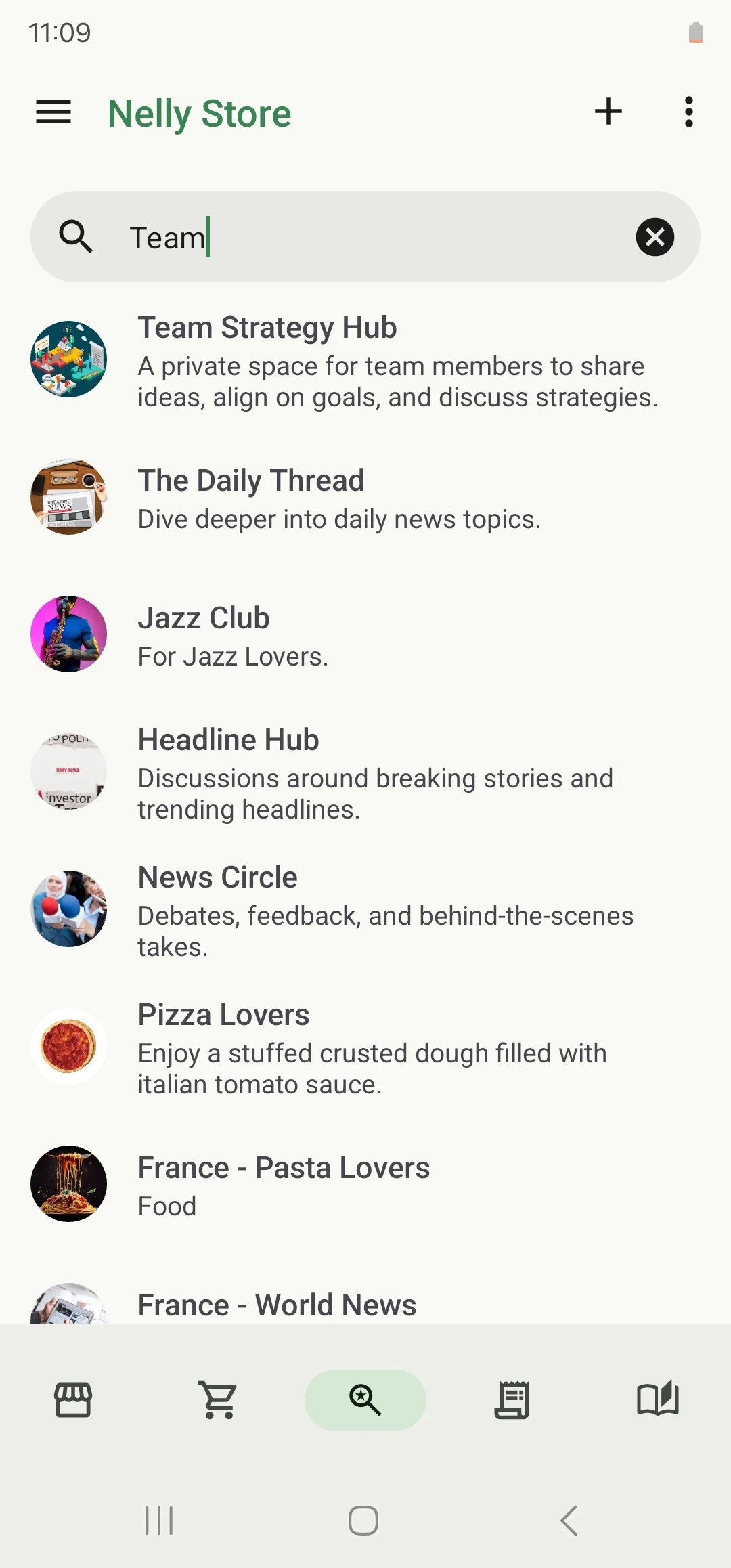Open France - World News
The height and width of the screenshot is (1568, 731).
tap(365, 1305)
